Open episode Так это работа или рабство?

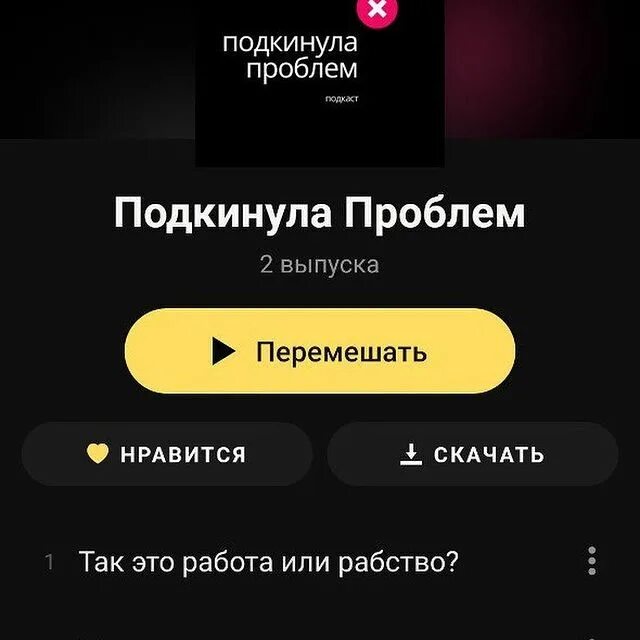268,562
